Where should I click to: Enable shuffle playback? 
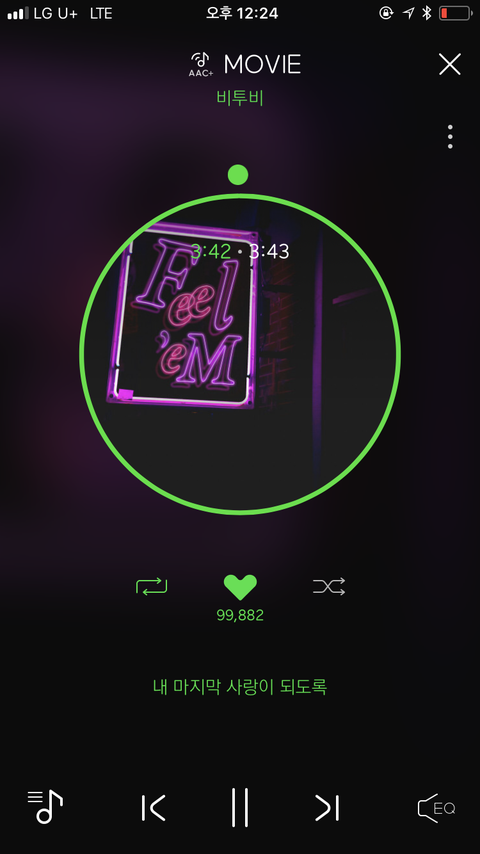tap(329, 587)
